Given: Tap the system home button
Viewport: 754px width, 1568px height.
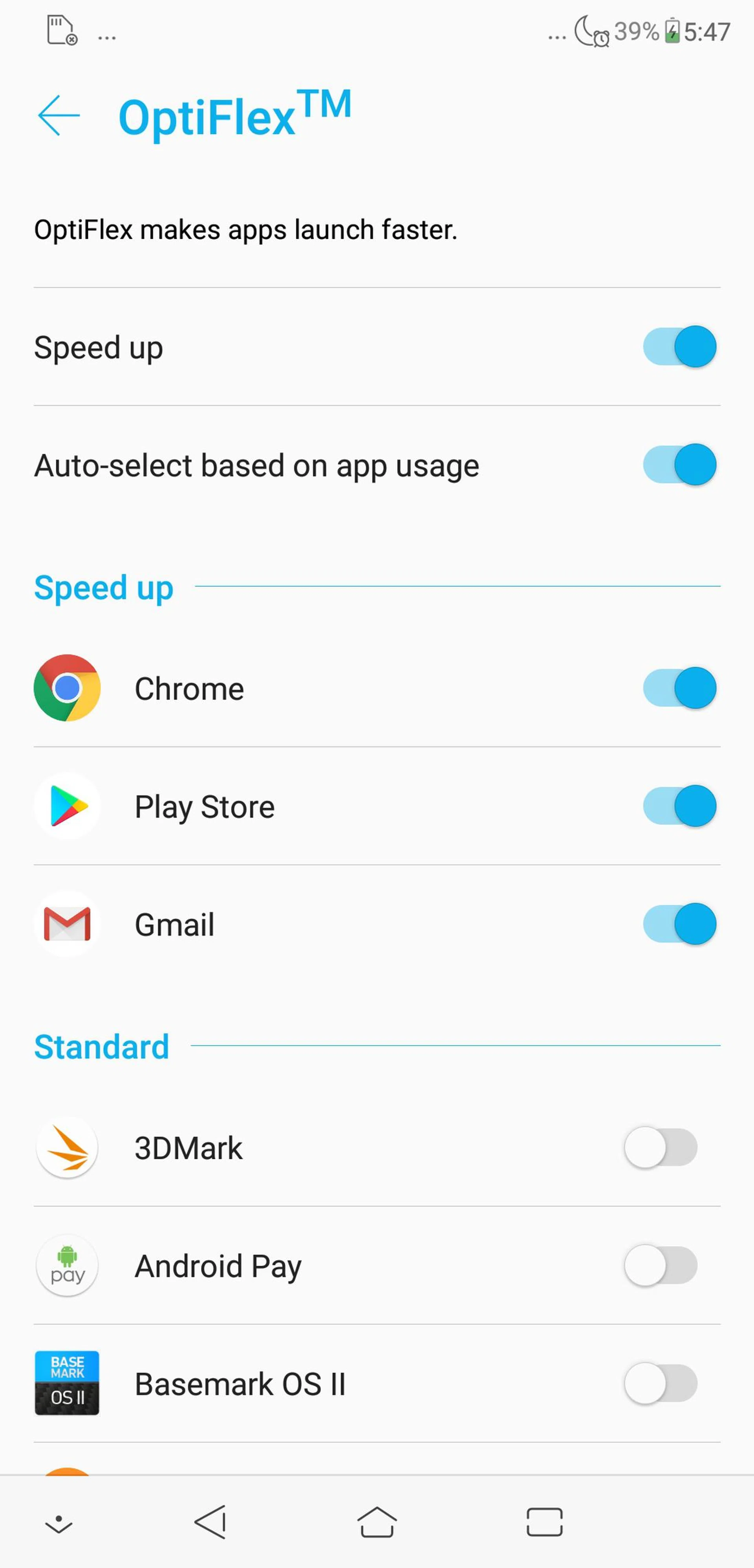Looking at the screenshot, I should tap(377, 1522).
